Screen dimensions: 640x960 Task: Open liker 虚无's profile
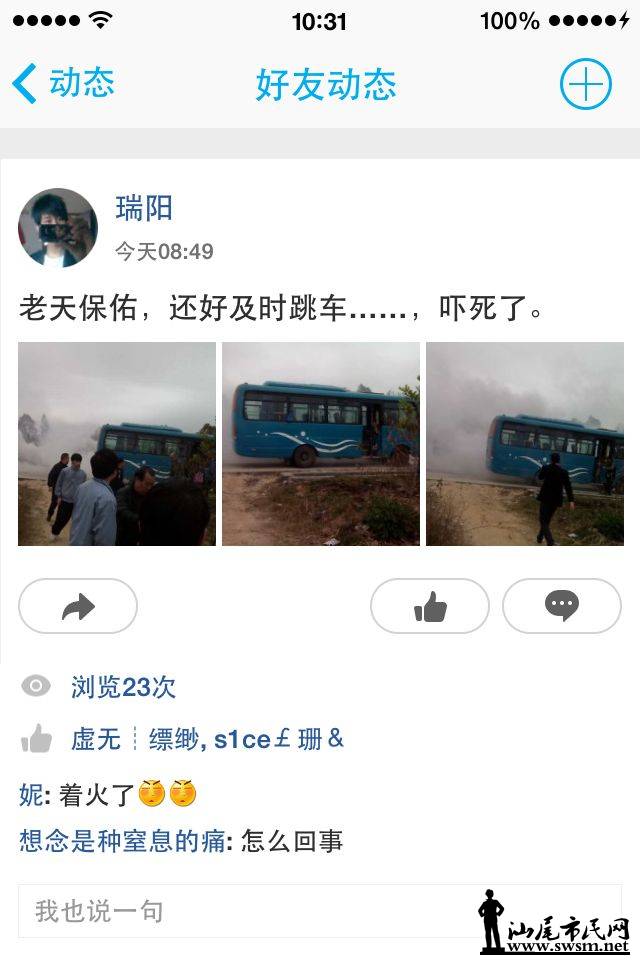tap(96, 740)
